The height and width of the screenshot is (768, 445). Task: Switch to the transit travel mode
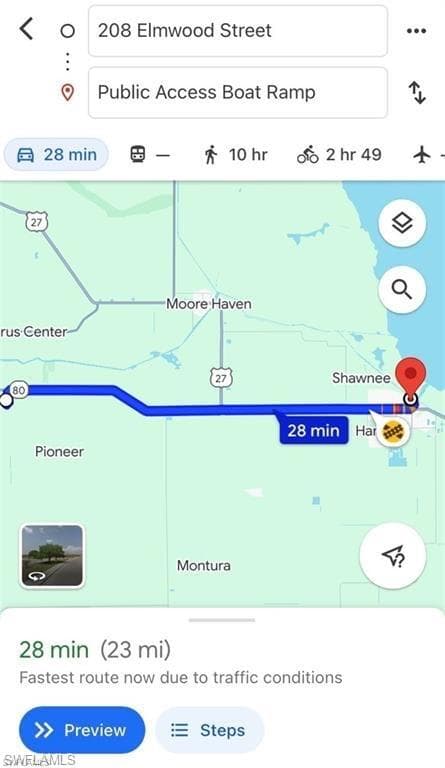150,155
